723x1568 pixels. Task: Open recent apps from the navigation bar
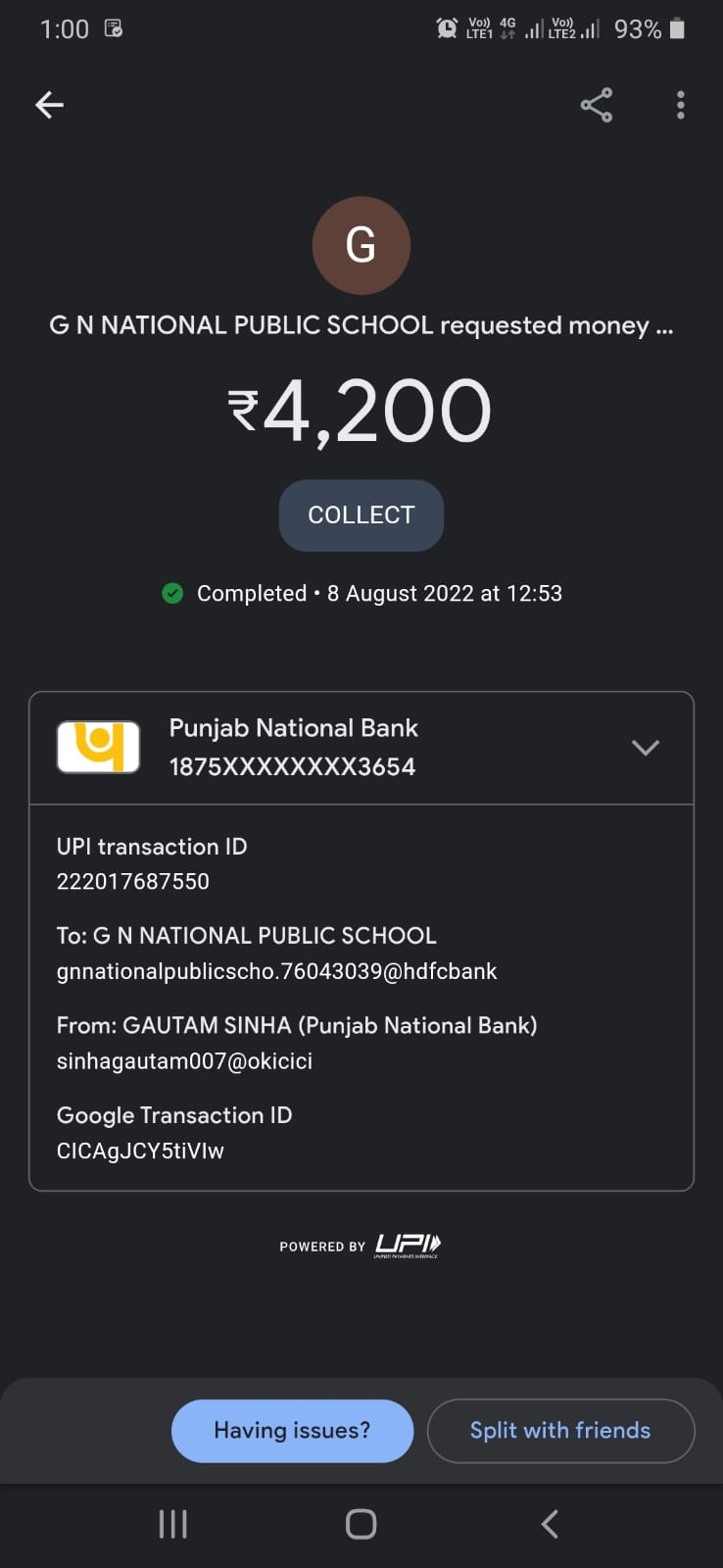click(x=172, y=1524)
